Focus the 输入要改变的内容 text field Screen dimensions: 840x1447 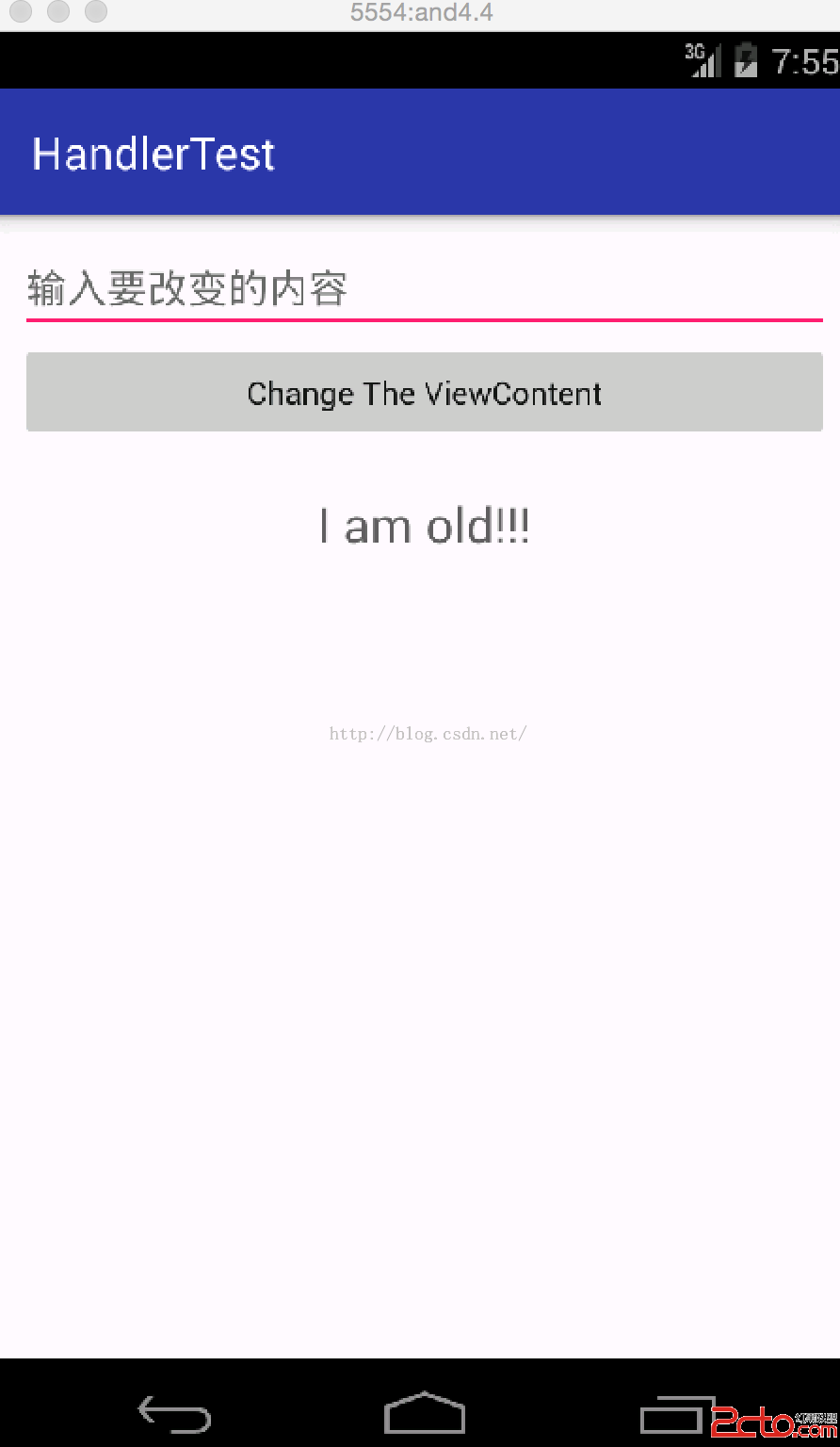[x=424, y=289]
